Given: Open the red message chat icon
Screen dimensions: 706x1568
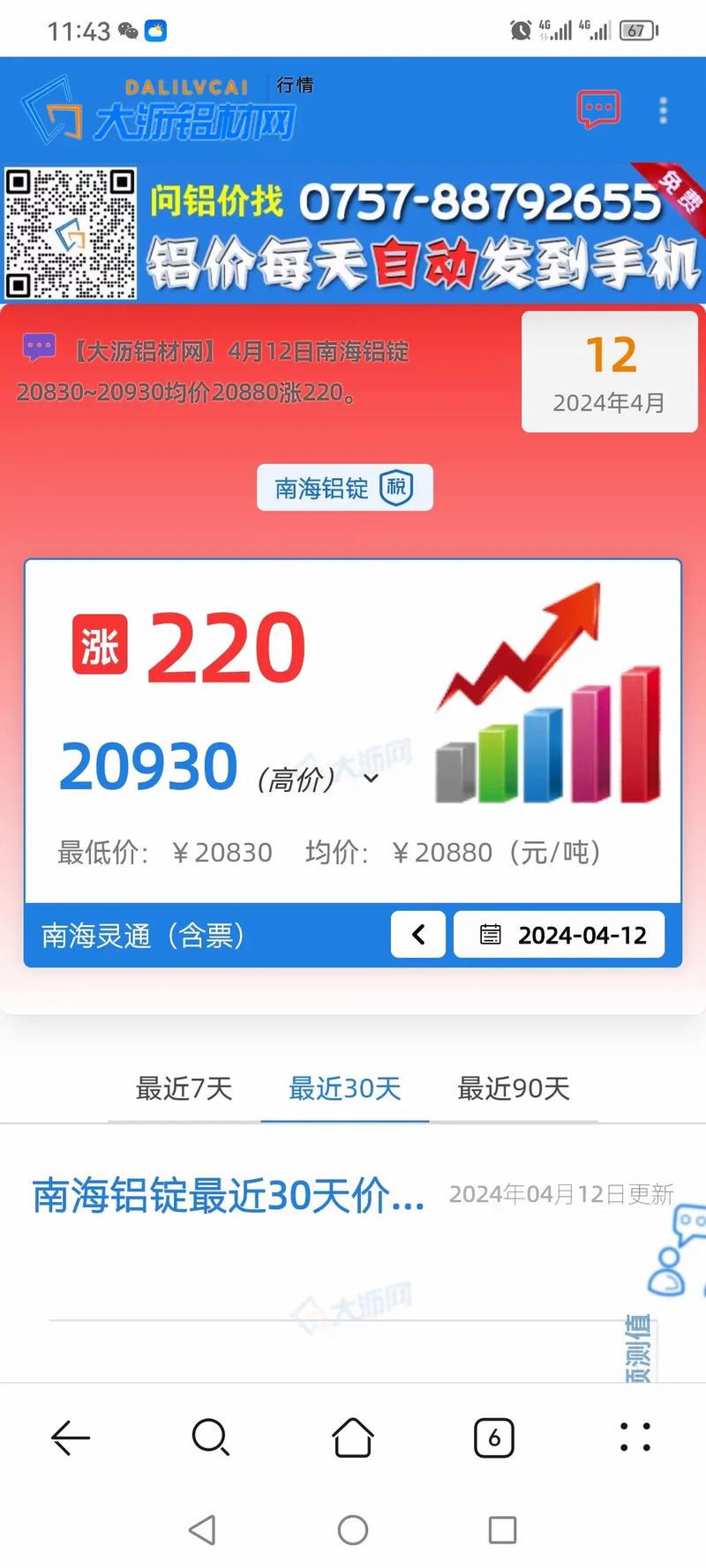Looking at the screenshot, I should click(598, 110).
